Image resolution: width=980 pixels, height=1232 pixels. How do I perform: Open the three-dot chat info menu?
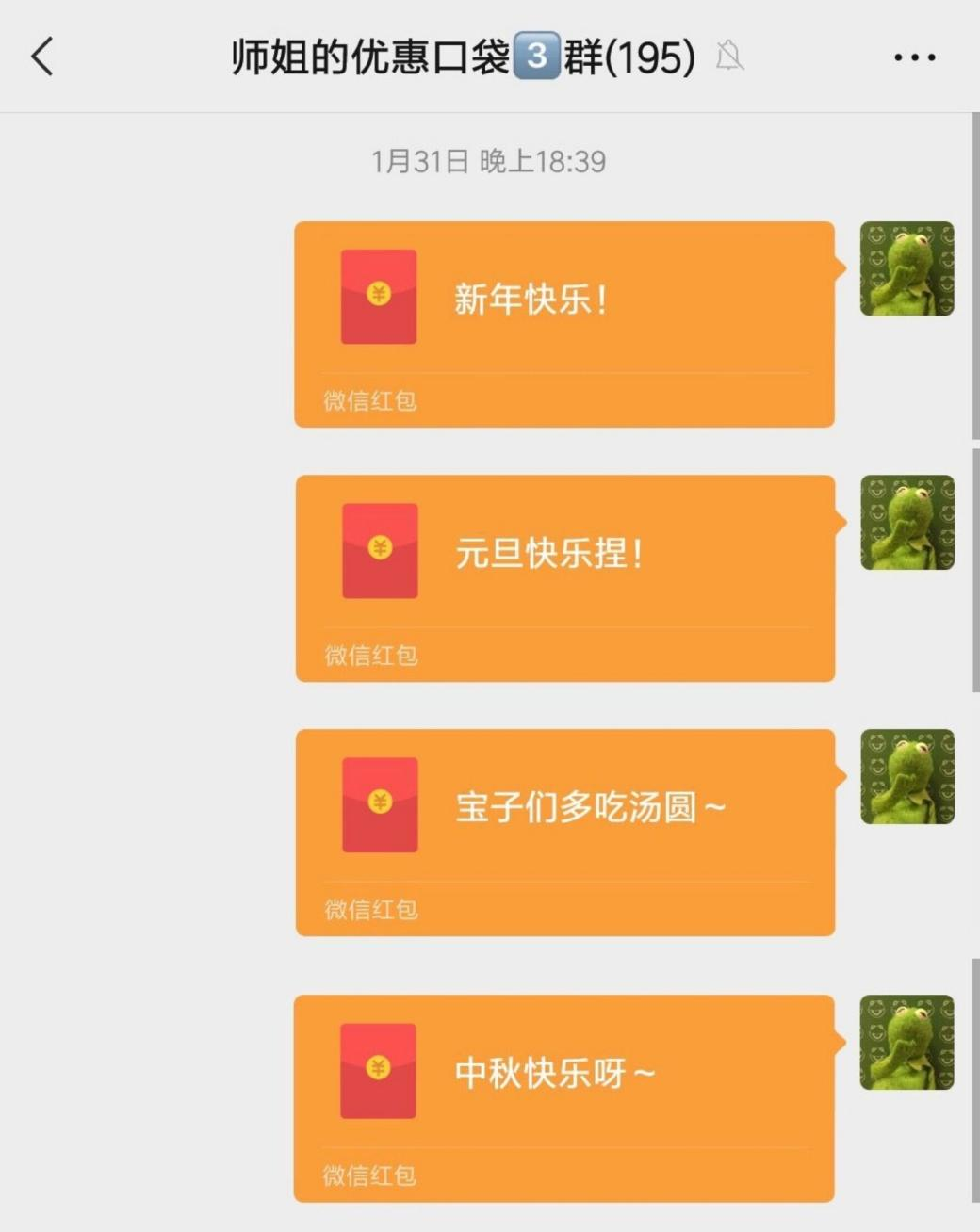[x=914, y=57]
